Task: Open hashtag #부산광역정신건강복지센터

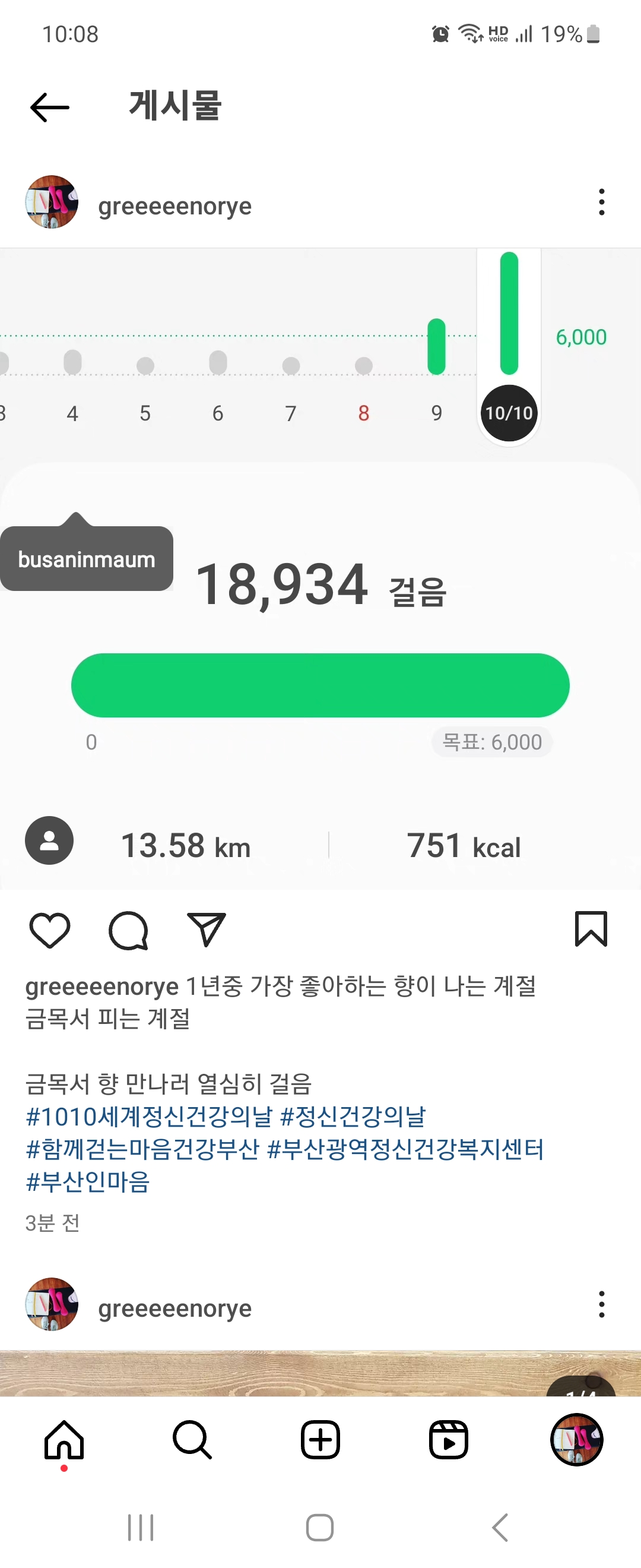Action: 405,1149
